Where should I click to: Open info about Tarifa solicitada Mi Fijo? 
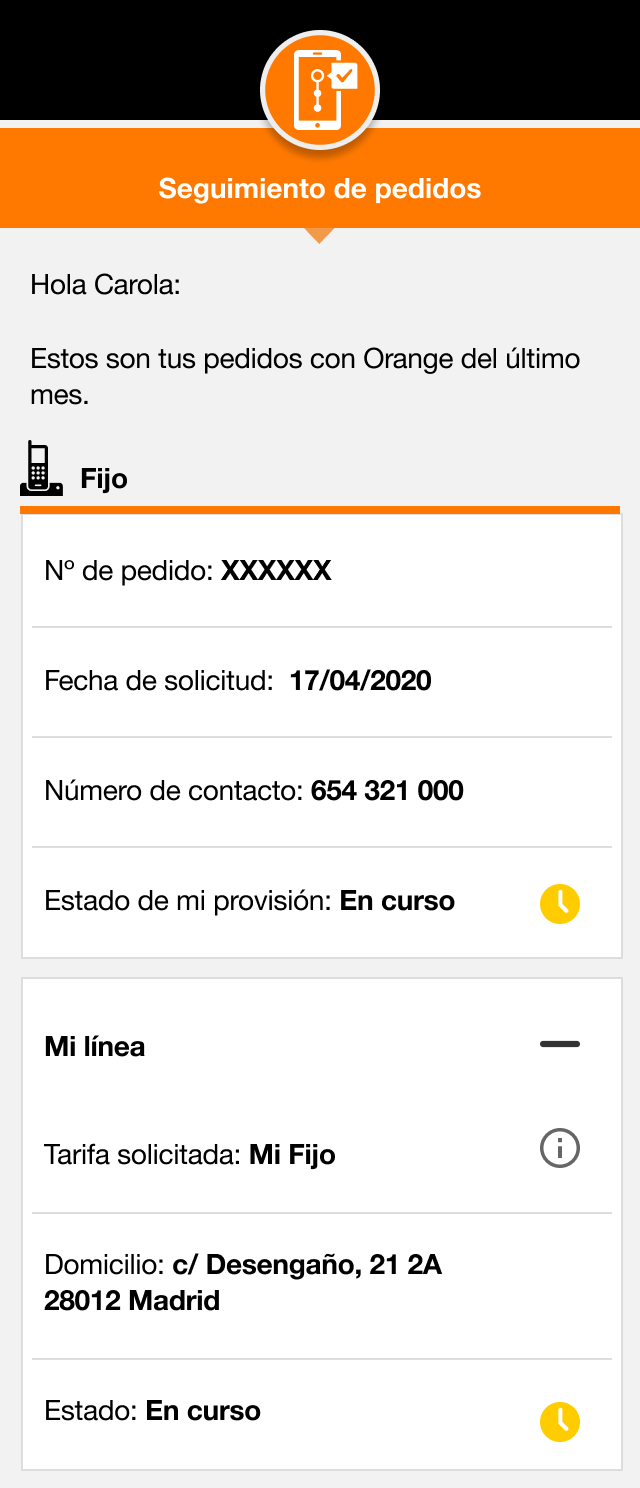(559, 1148)
